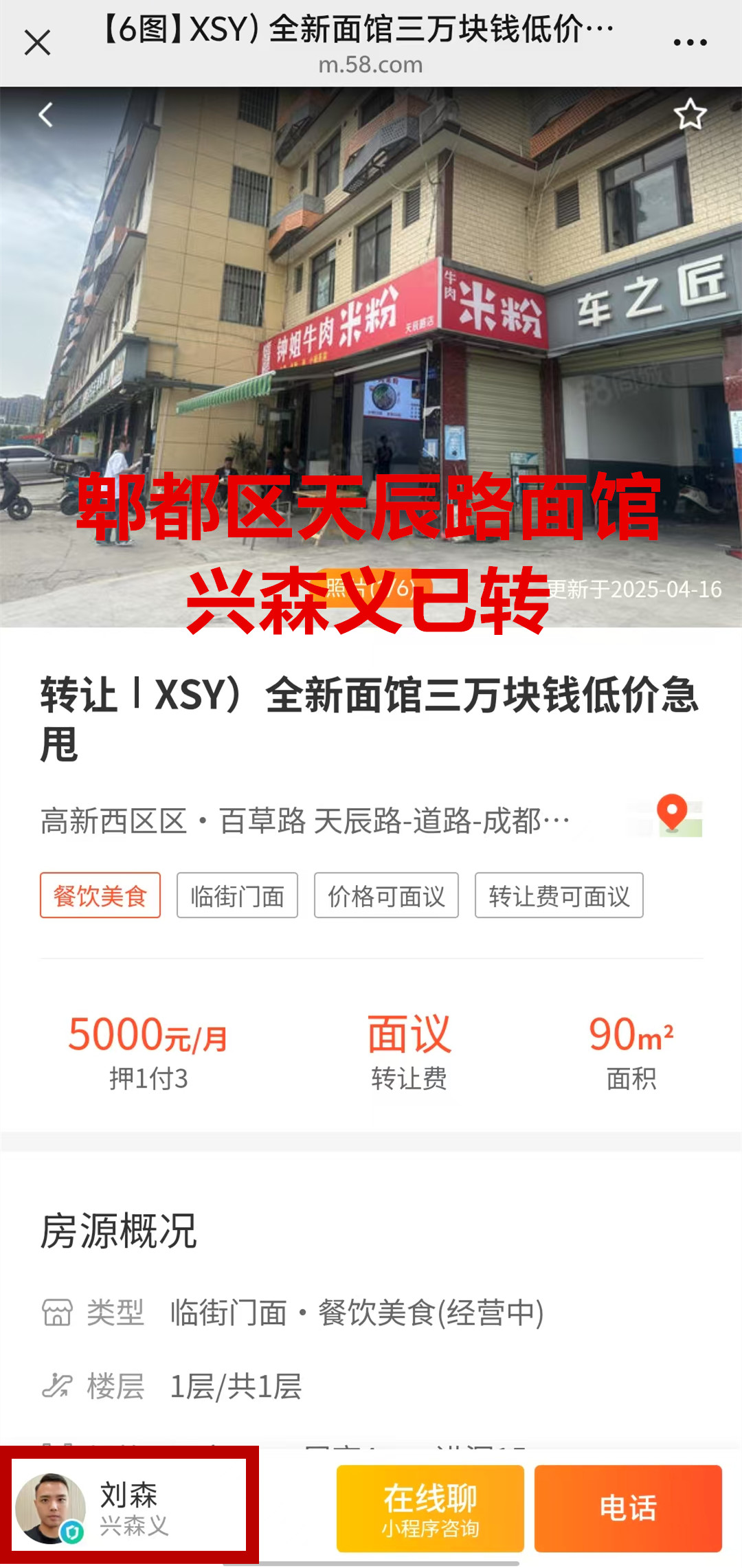Start 在线聊 online chat
Viewport: 742px width, 1568px height.
pos(430,1508)
